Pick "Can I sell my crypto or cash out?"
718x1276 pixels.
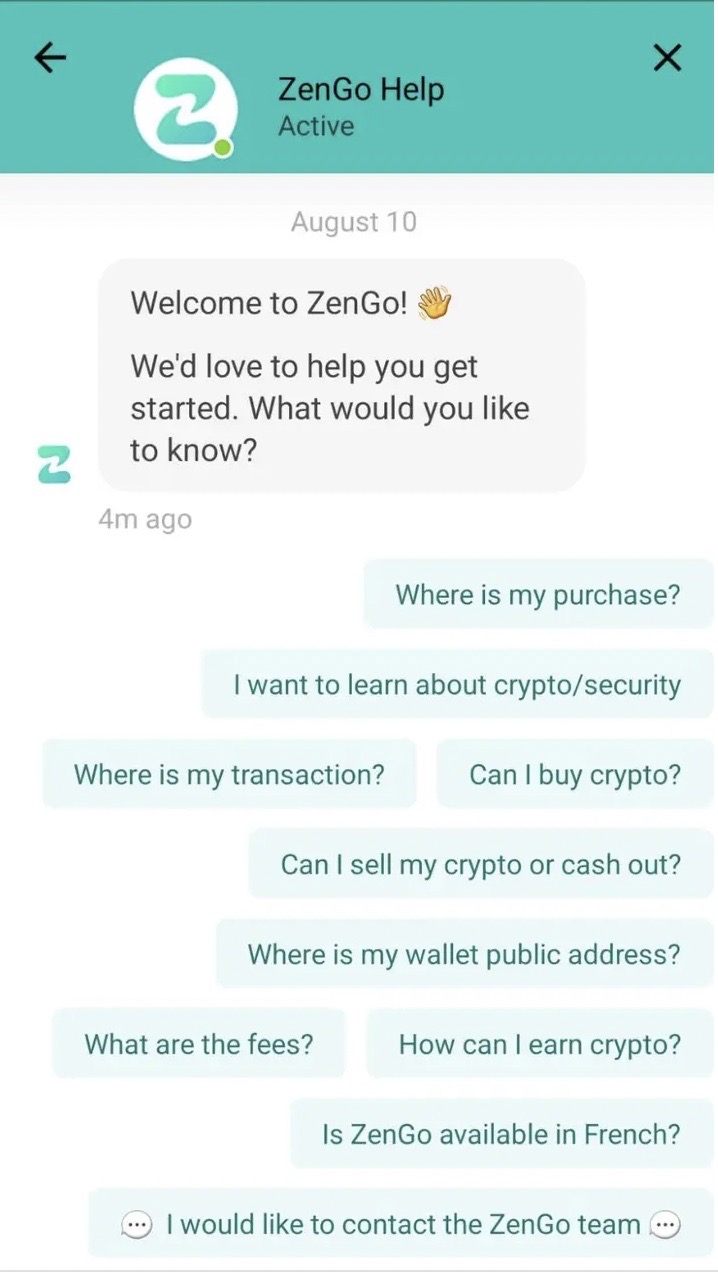click(x=480, y=865)
